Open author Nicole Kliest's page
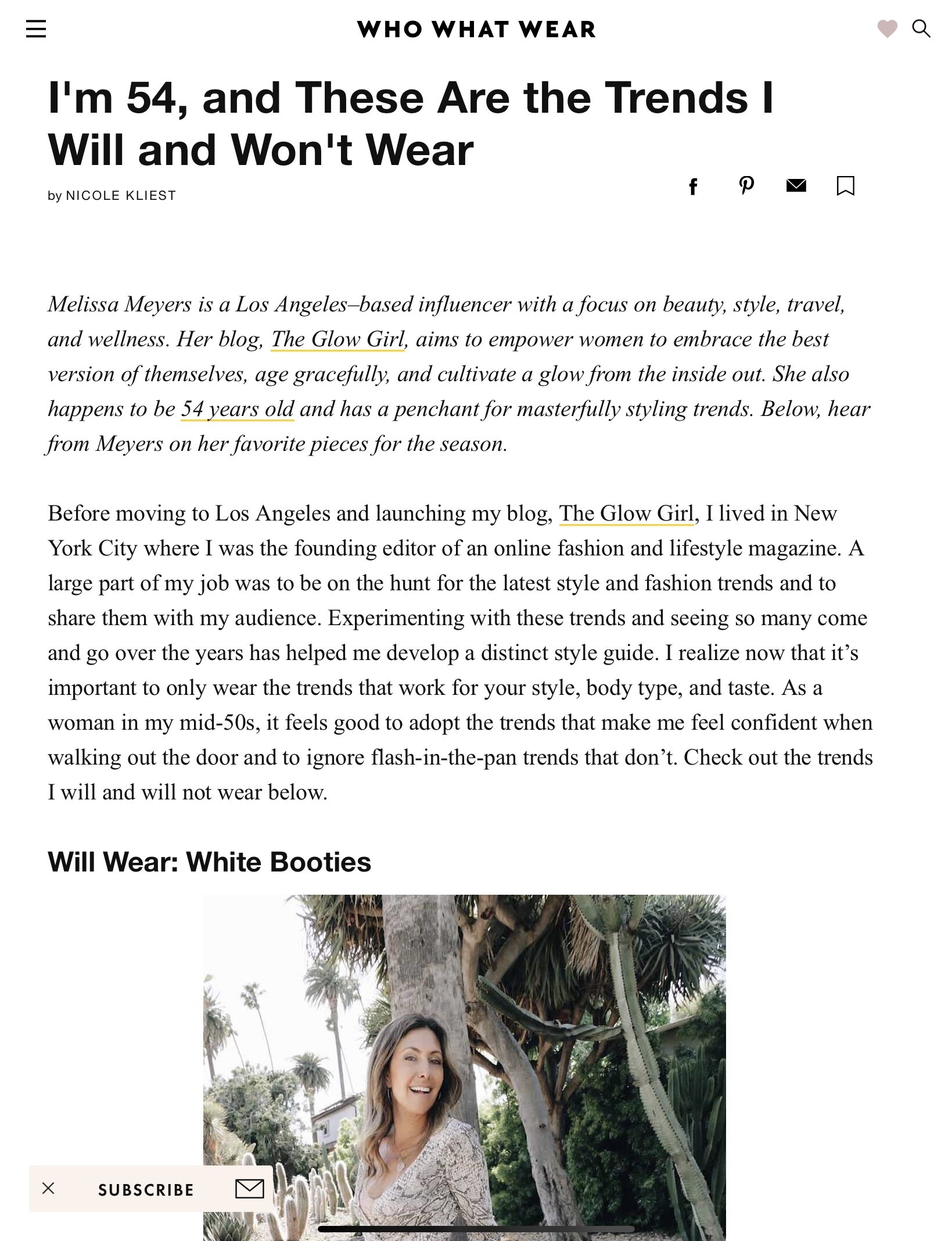This screenshot has height=1241, width=952. (121, 196)
